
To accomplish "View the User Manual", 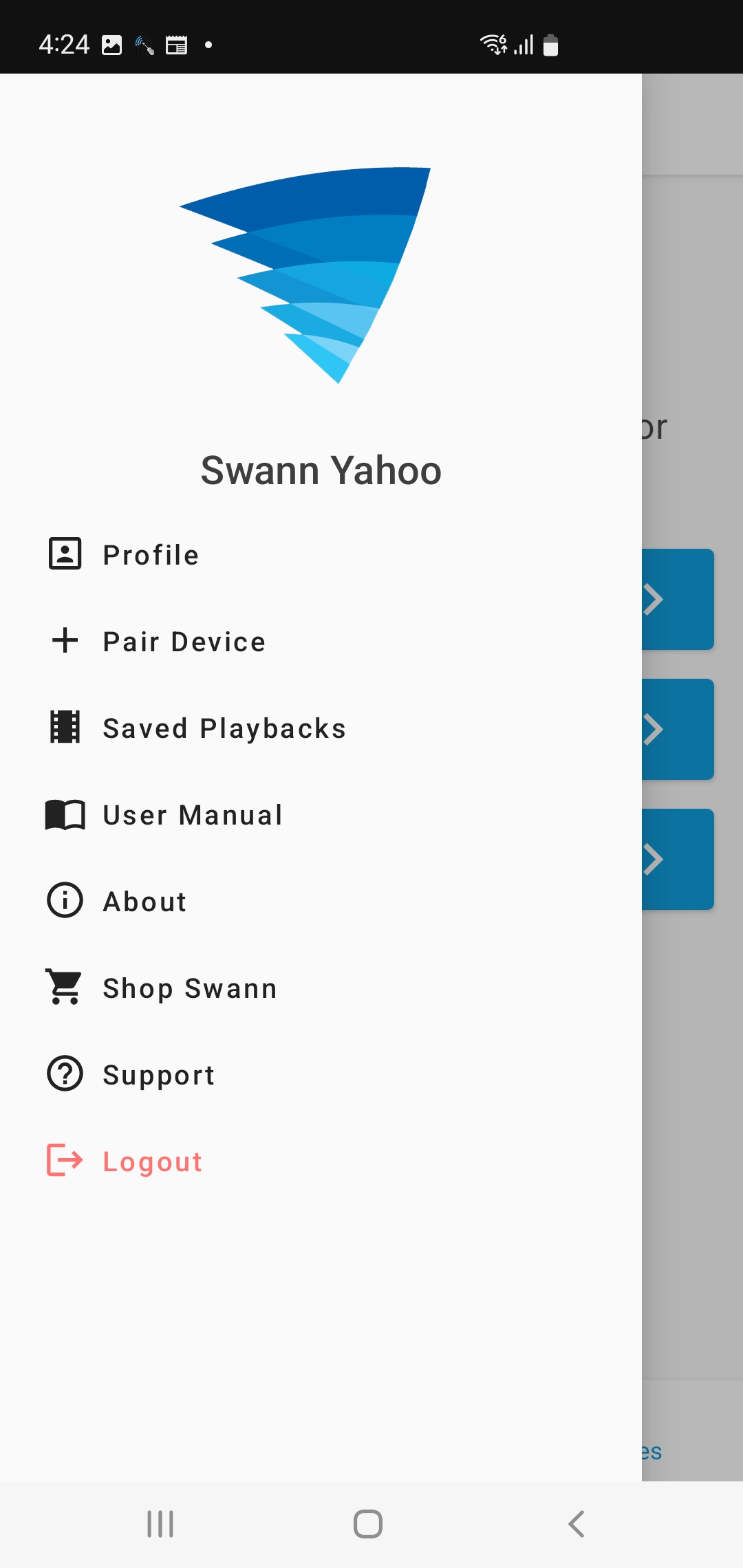I will point(321,814).
